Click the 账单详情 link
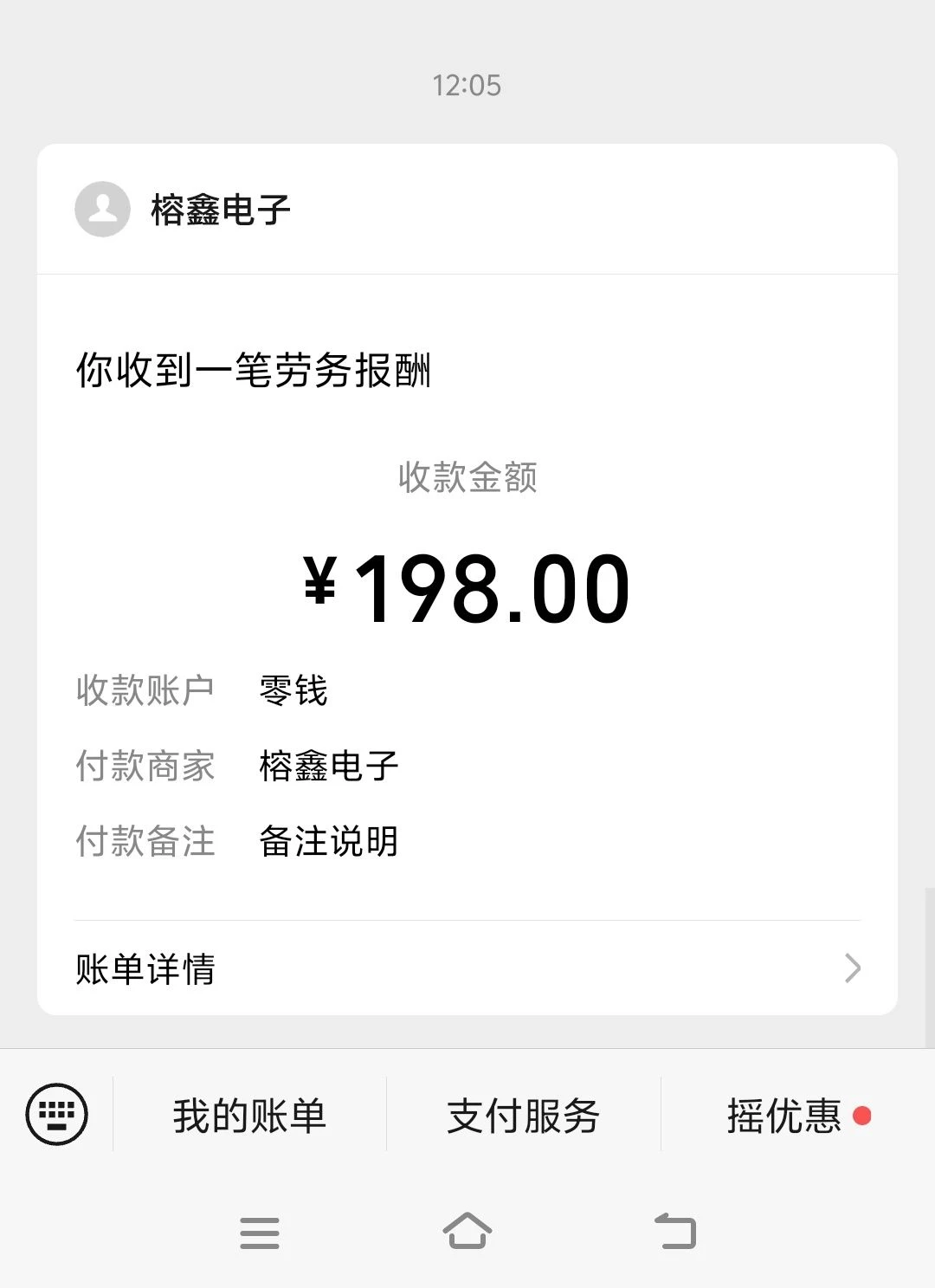Viewport: 935px width, 1288px height. [x=145, y=969]
